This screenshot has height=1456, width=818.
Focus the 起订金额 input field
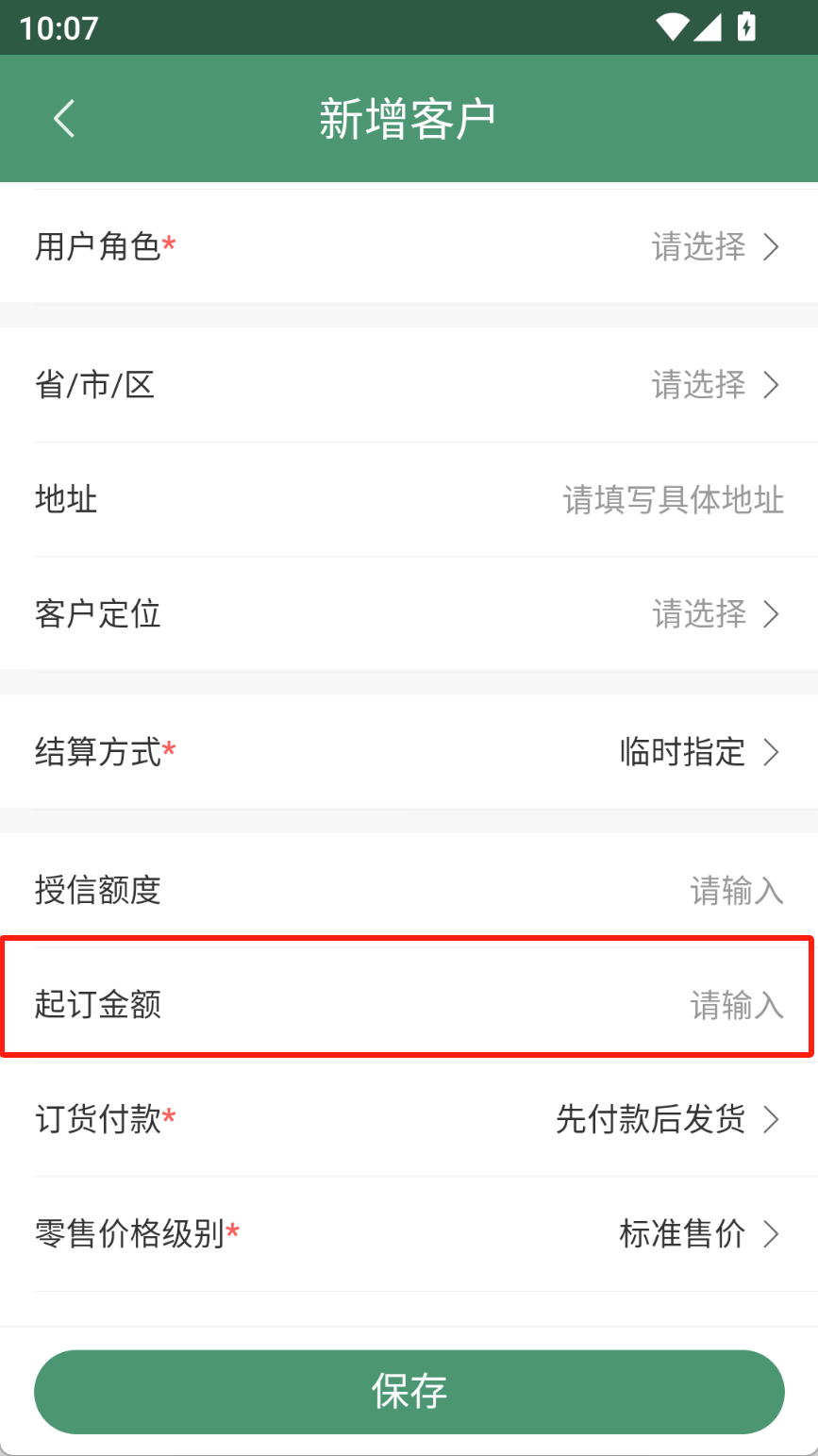[409, 1004]
